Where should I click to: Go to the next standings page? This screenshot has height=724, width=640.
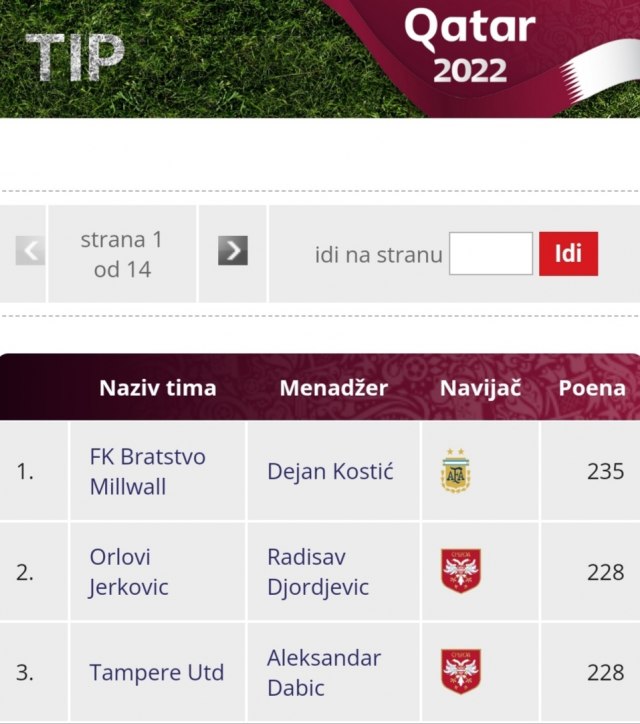tap(233, 250)
